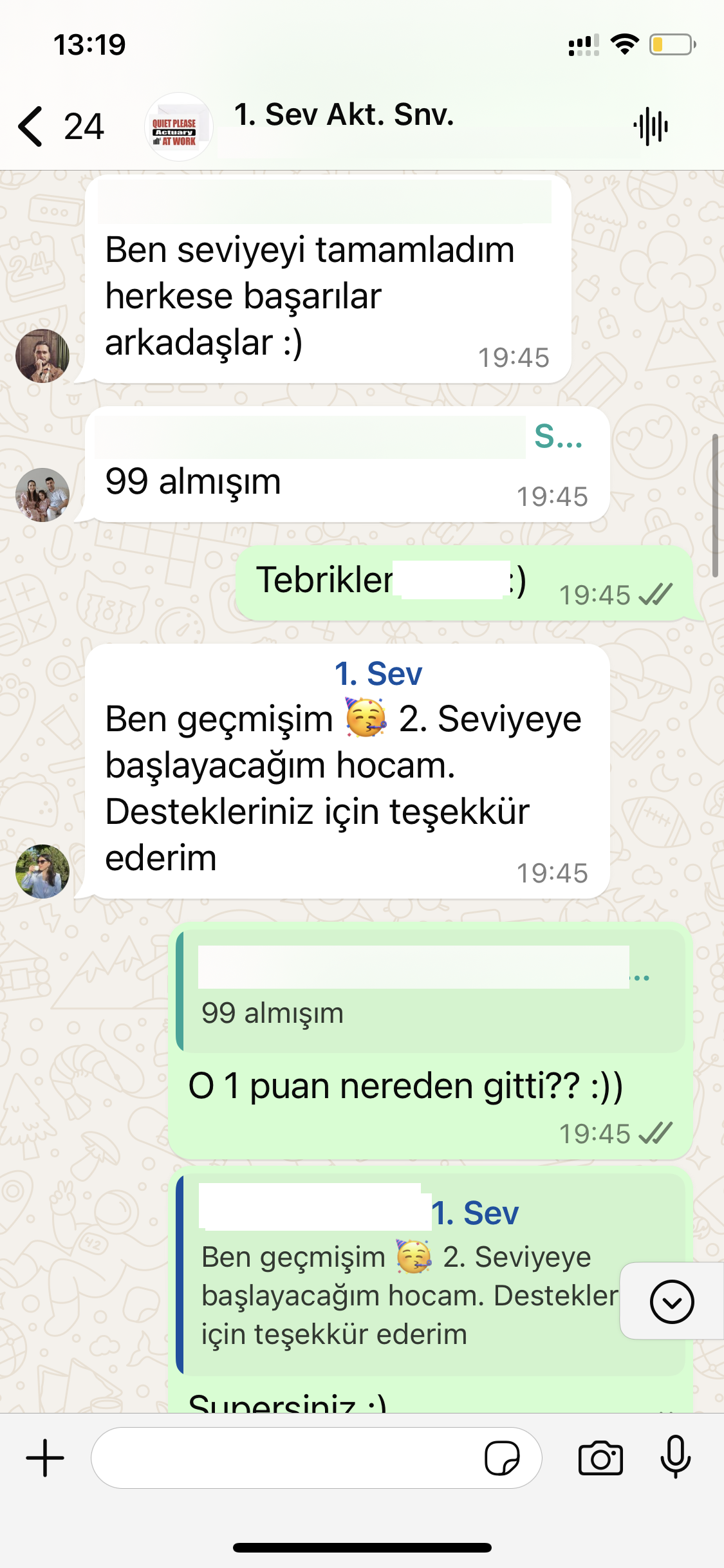Open avatar next to "Ben seviyeyi tamamladım" message

pyautogui.click(x=42, y=356)
